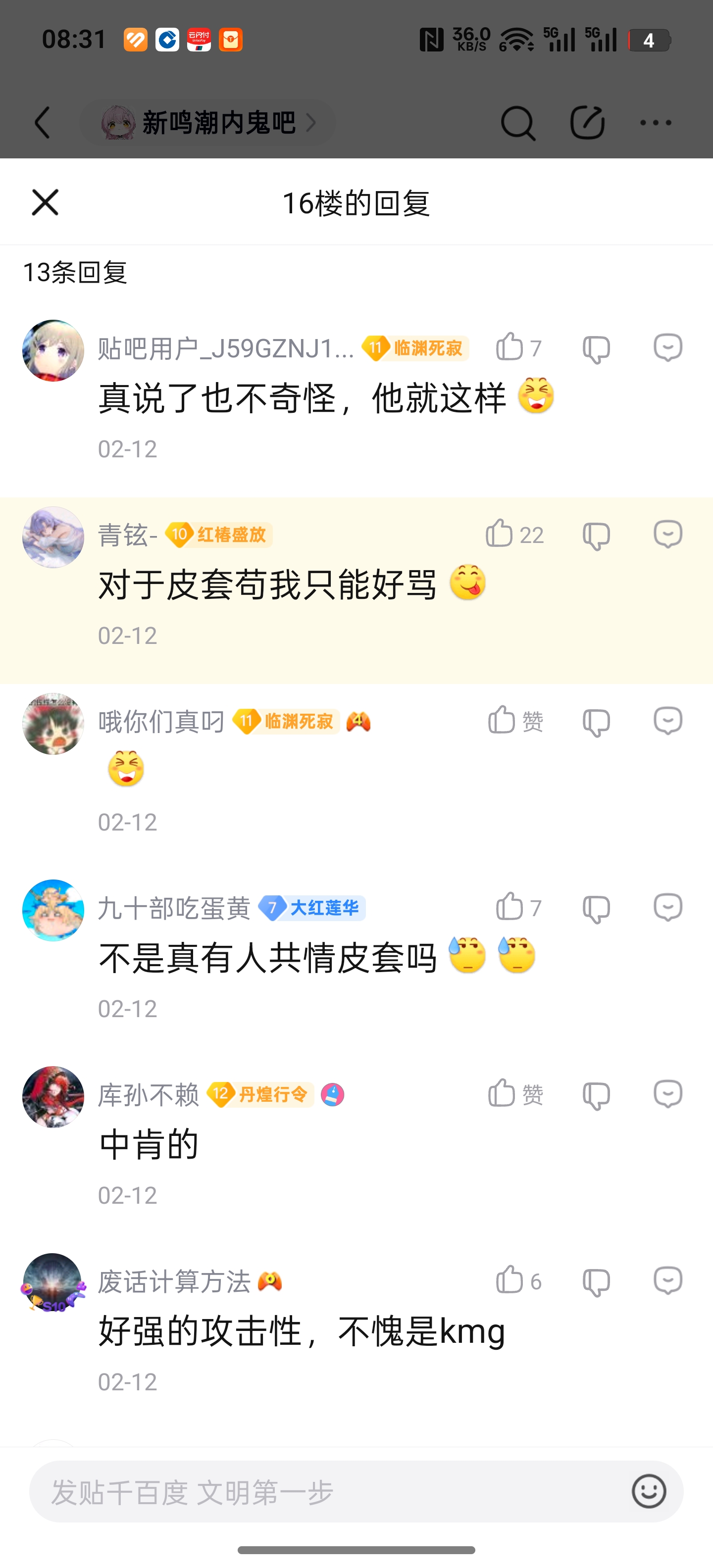
Task: Open 库孙不赖's profile avatar
Action: coord(53,1096)
